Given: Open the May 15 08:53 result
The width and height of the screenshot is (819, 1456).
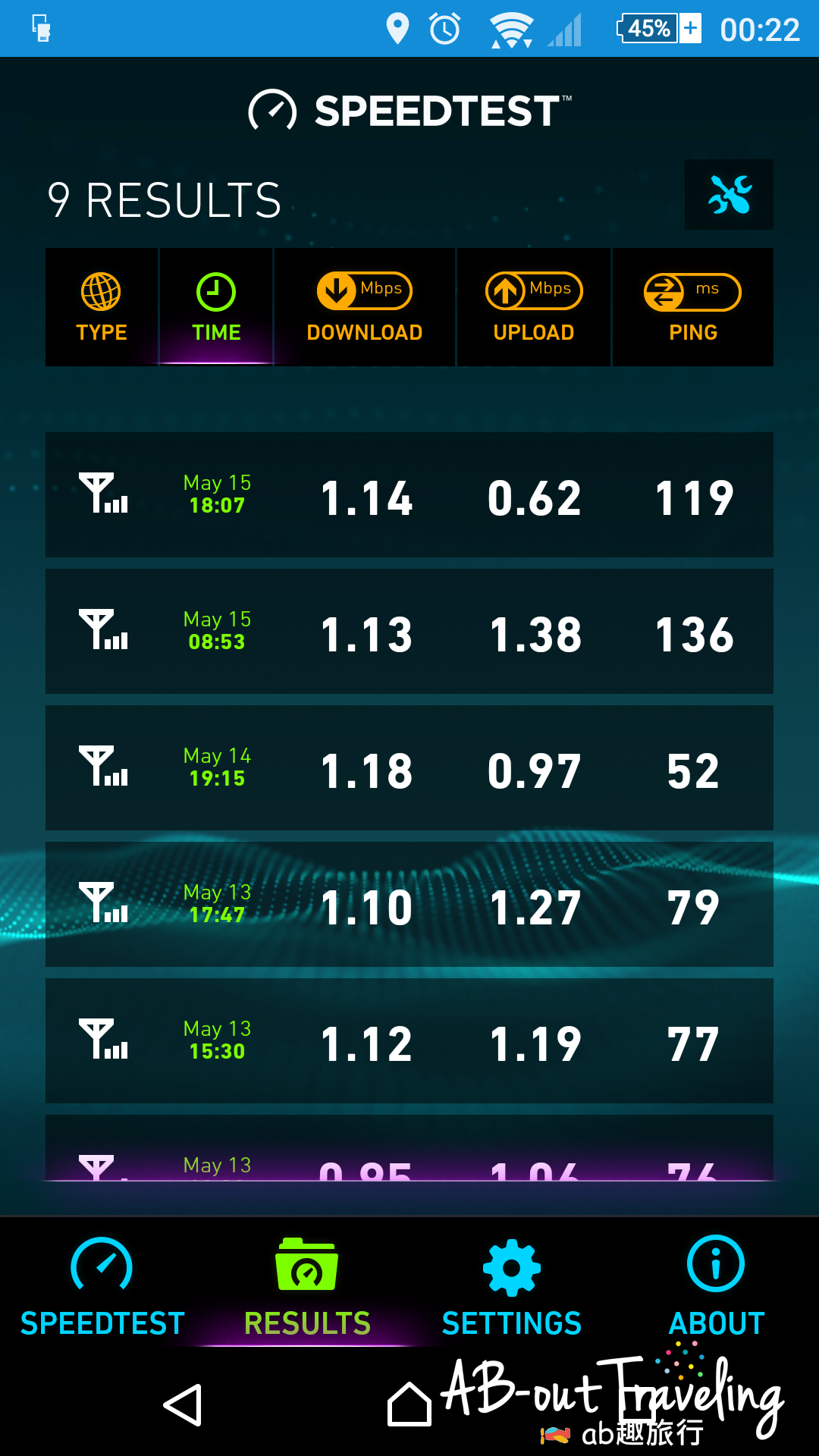Looking at the screenshot, I should [409, 631].
